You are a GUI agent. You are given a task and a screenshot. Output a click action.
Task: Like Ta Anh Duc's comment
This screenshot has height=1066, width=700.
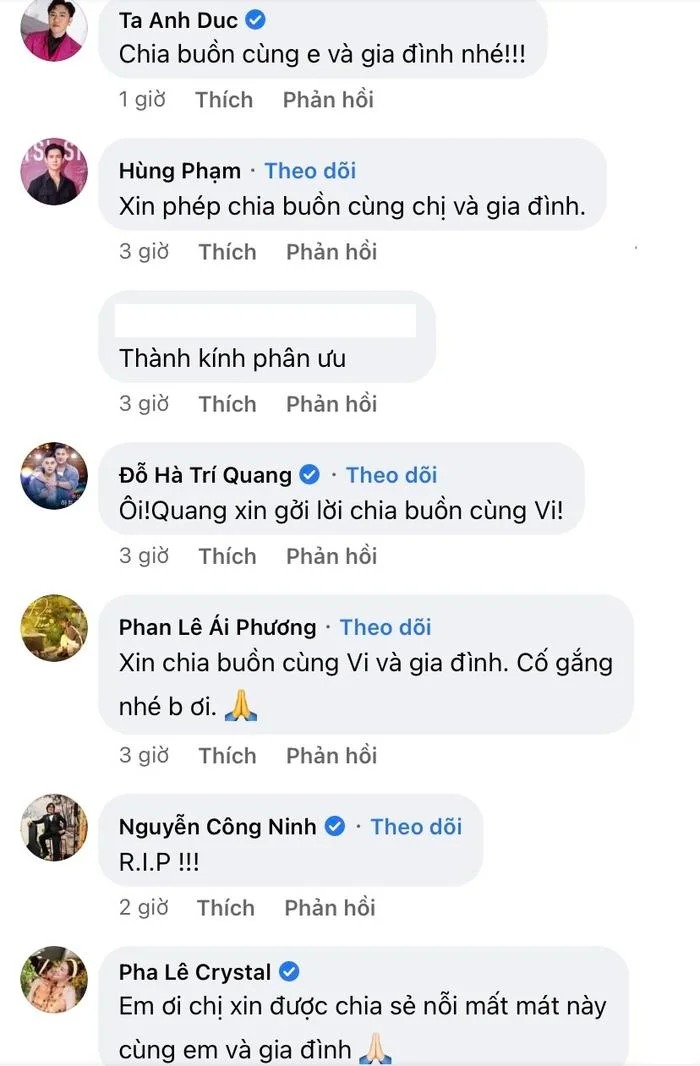pyautogui.click(x=224, y=100)
